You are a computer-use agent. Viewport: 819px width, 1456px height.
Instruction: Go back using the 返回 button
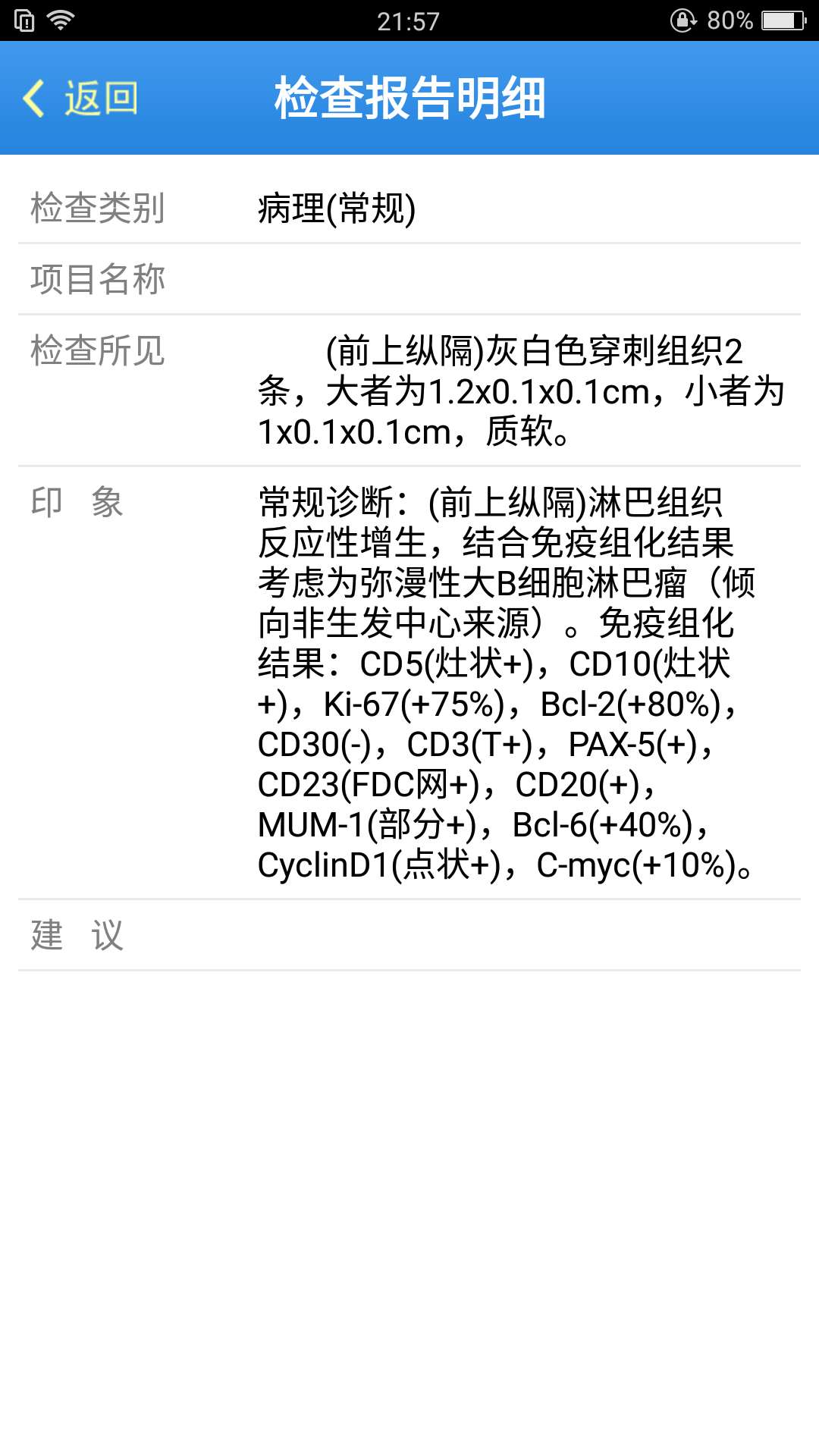click(81, 99)
